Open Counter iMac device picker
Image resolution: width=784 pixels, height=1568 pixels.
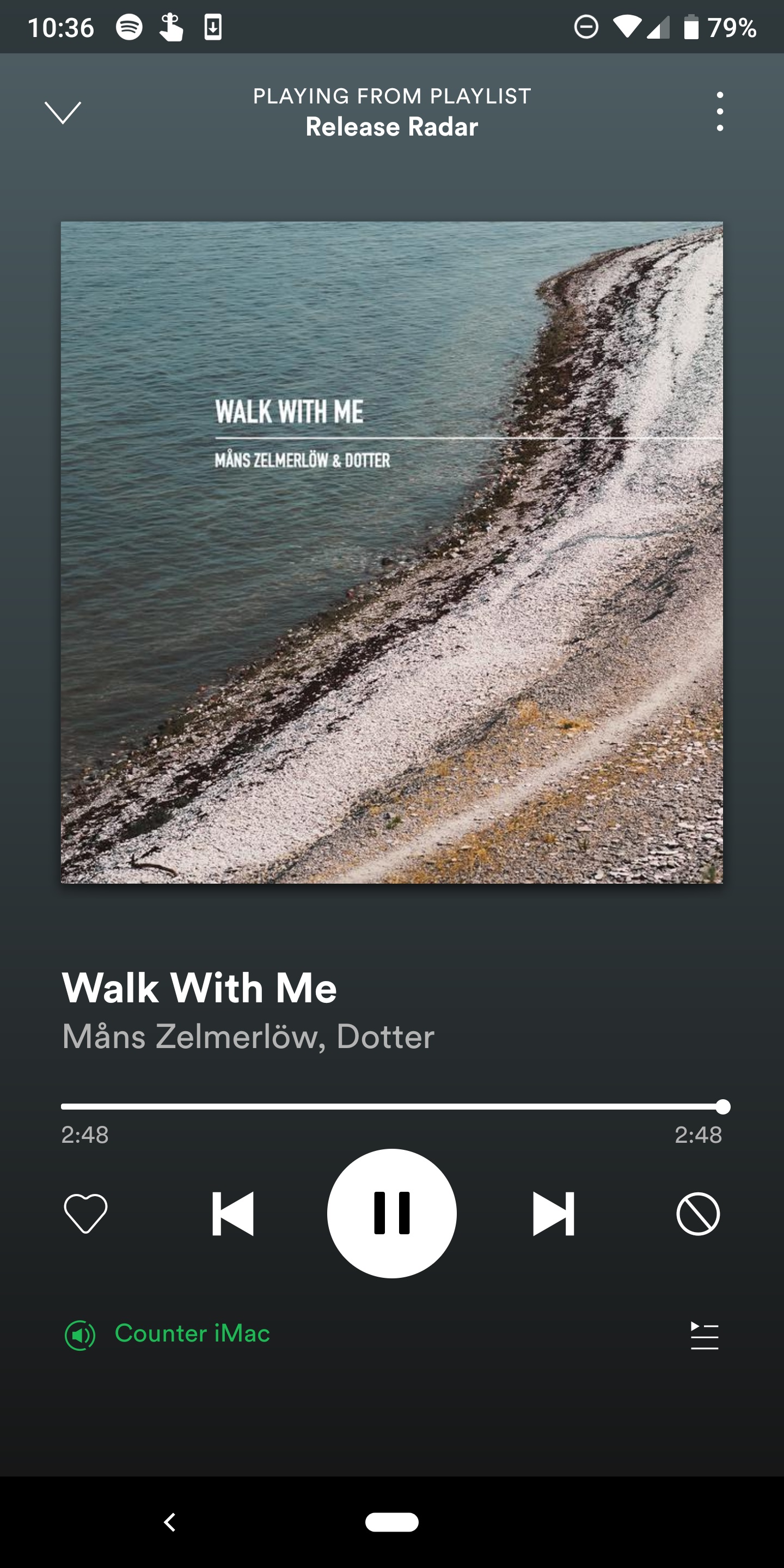tap(167, 1334)
